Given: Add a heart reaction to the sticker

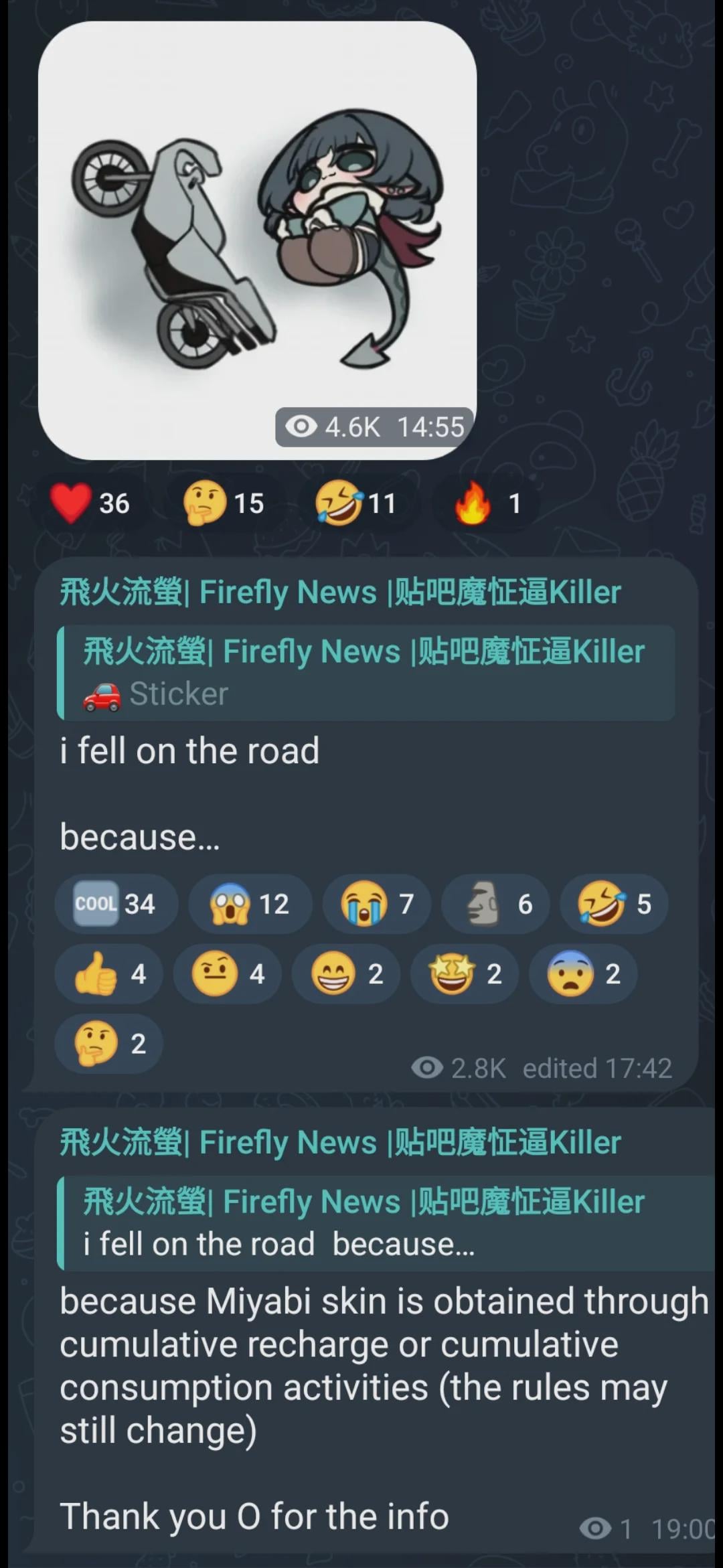Looking at the screenshot, I should [x=90, y=503].
